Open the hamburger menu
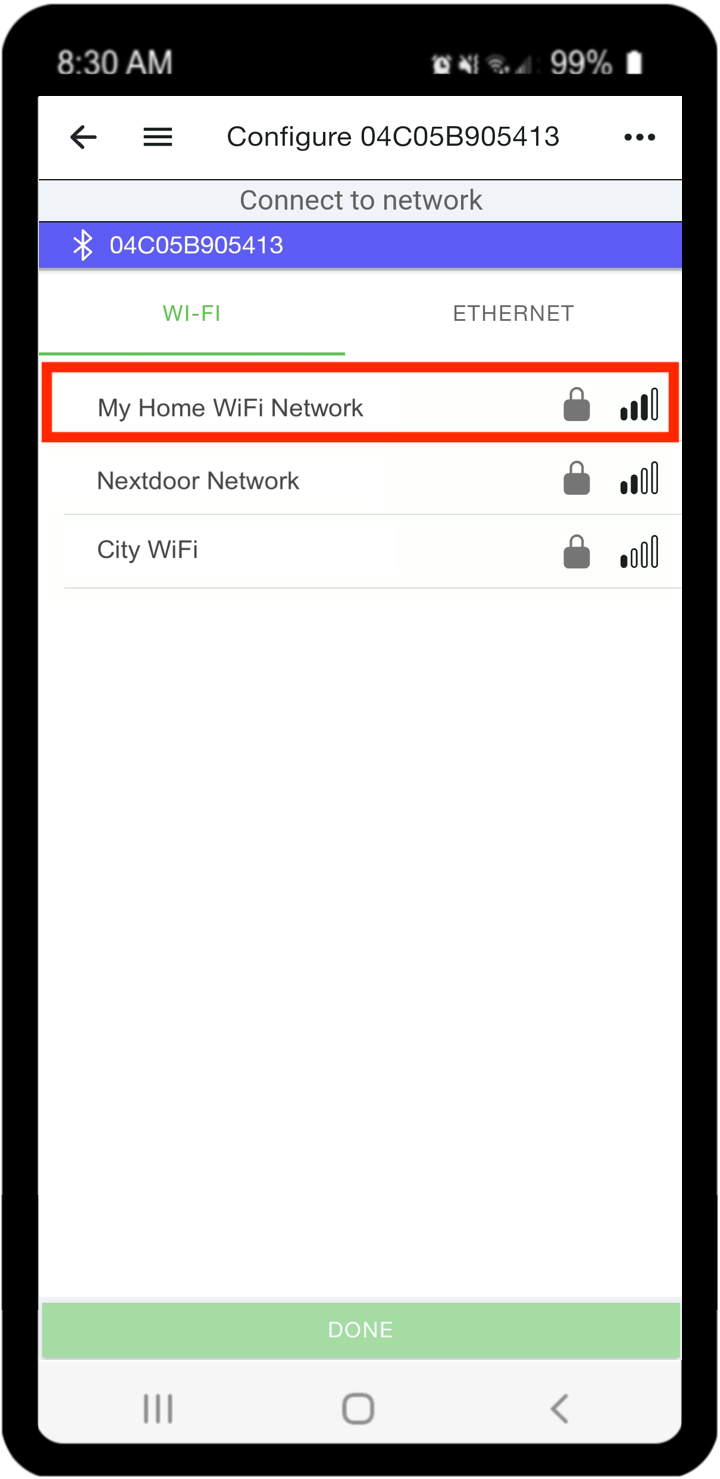720x1479 pixels. [158, 137]
